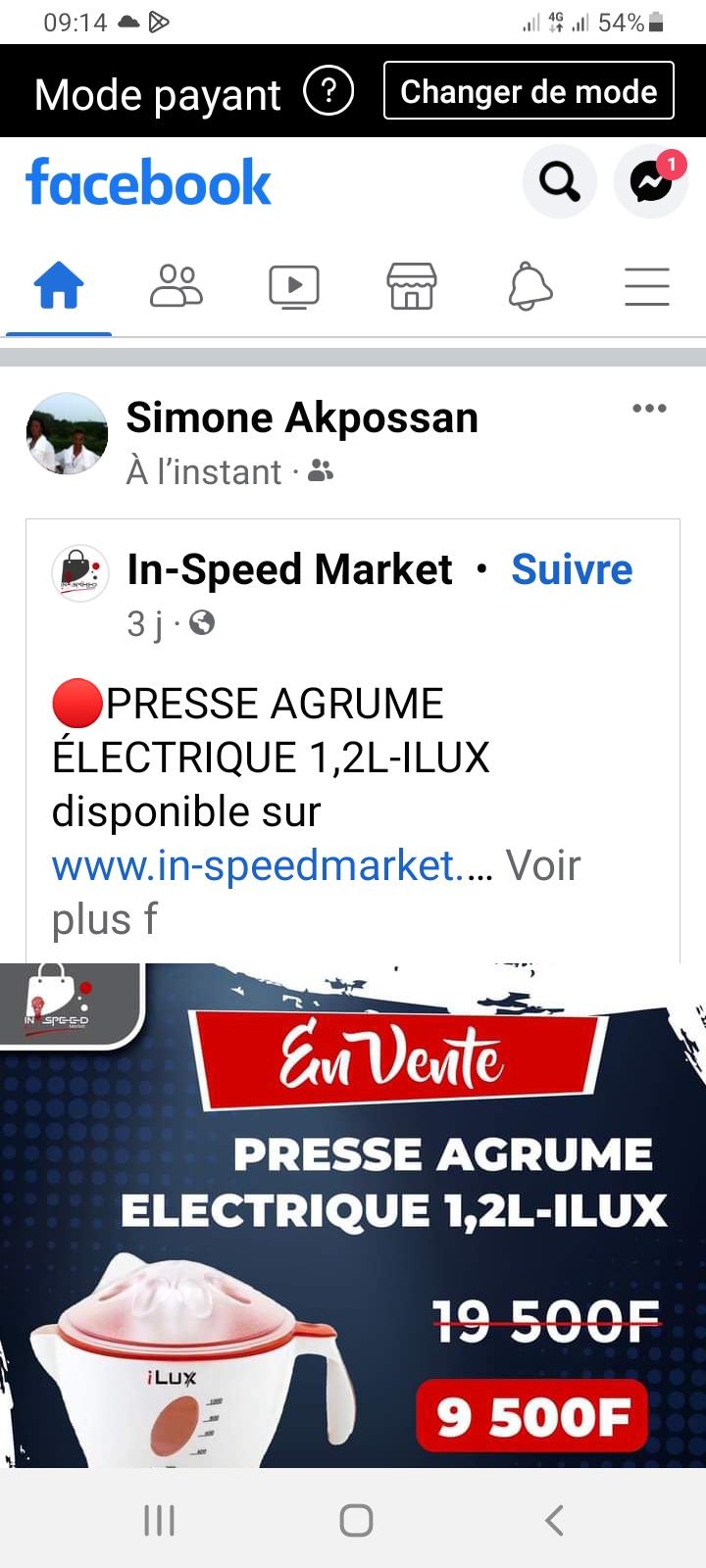Open post options three-dot menu
706x1568 pixels.
tap(649, 409)
